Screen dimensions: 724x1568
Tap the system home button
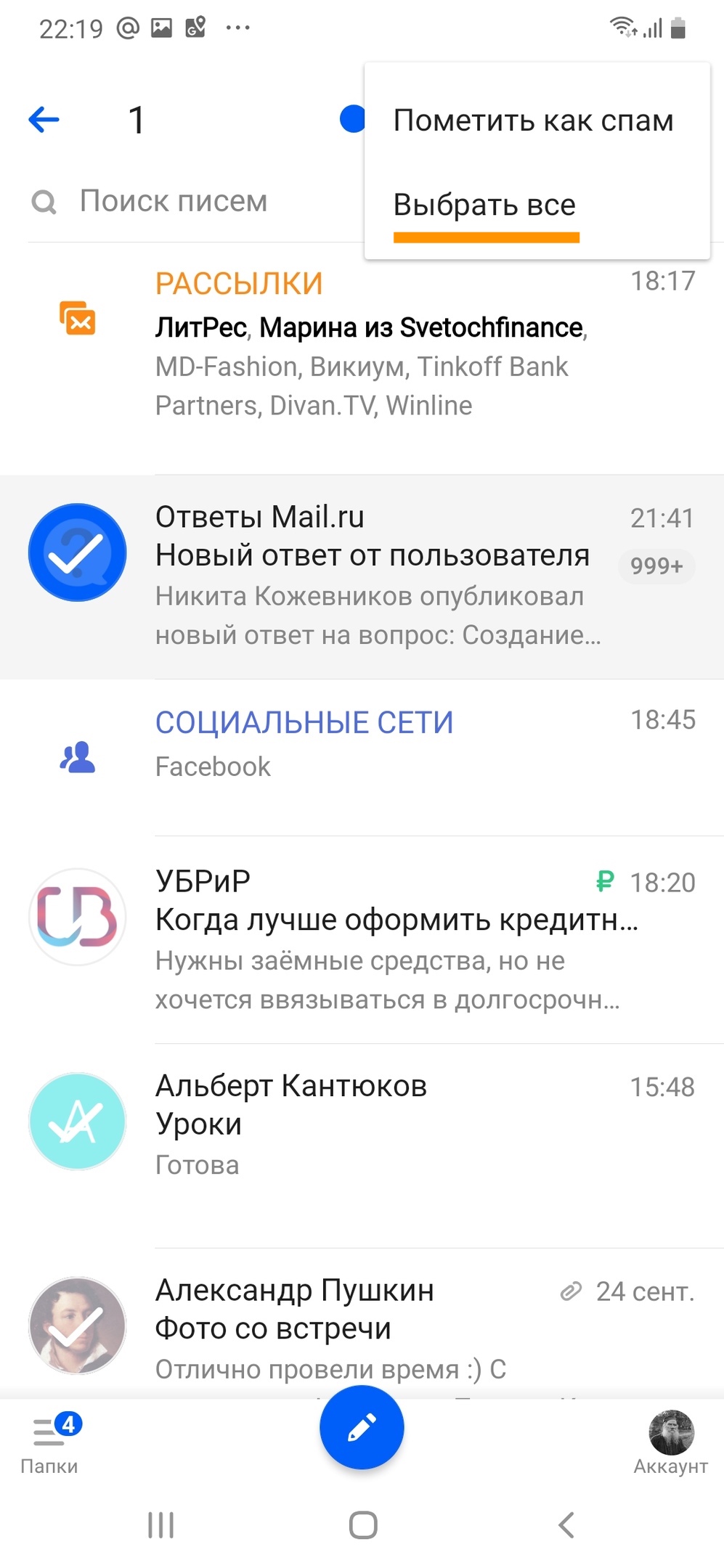[362, 1525]
